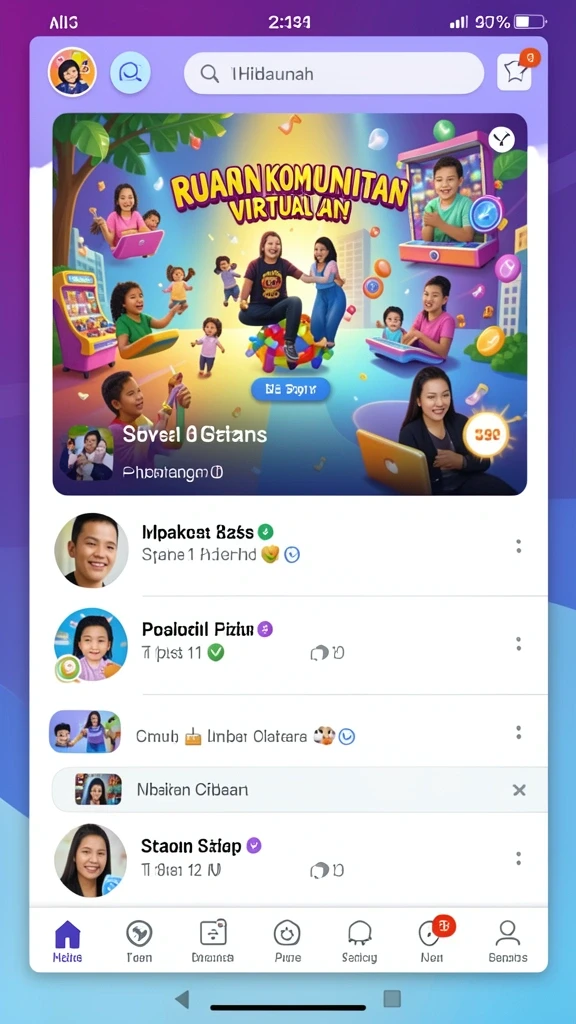Focus the search field at the top
576x1024 pixels.
tap(334, 73)
